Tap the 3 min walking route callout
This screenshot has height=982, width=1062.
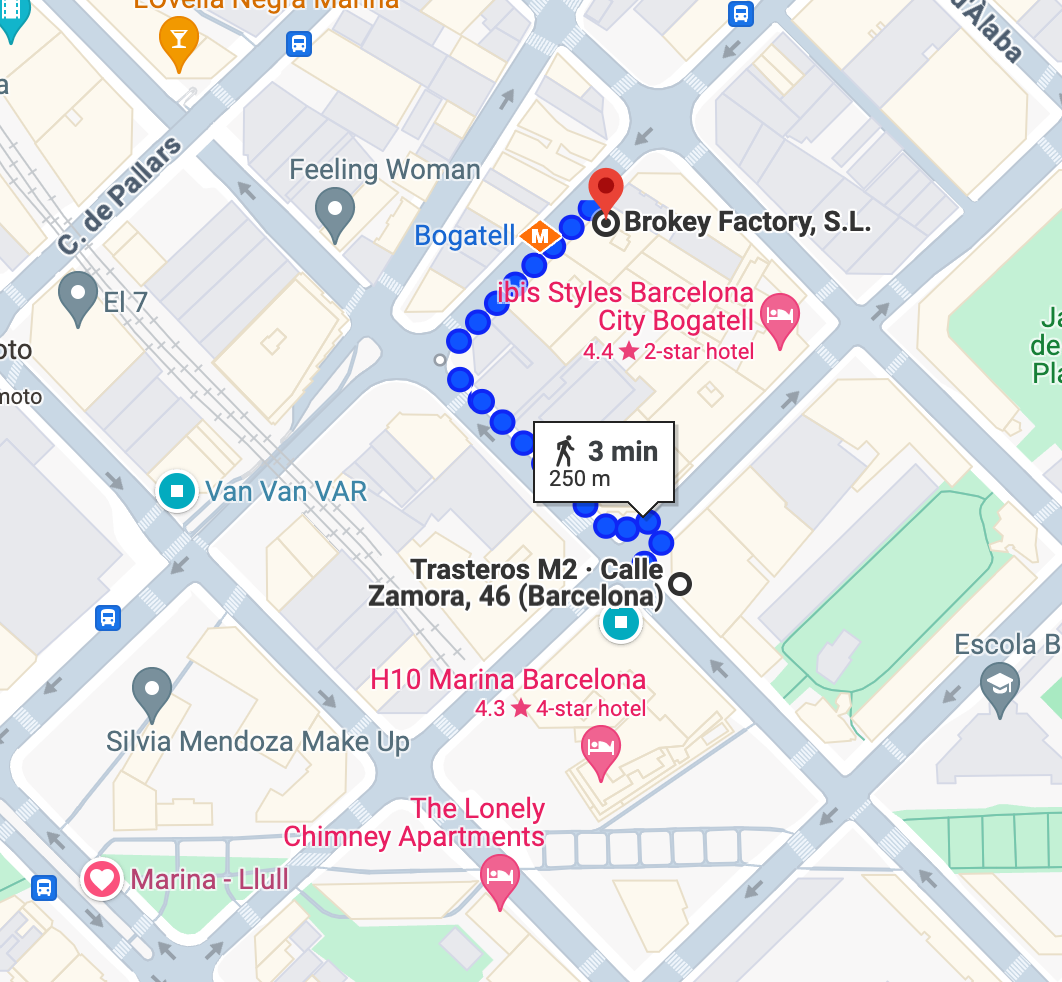[x=604, y=463]
